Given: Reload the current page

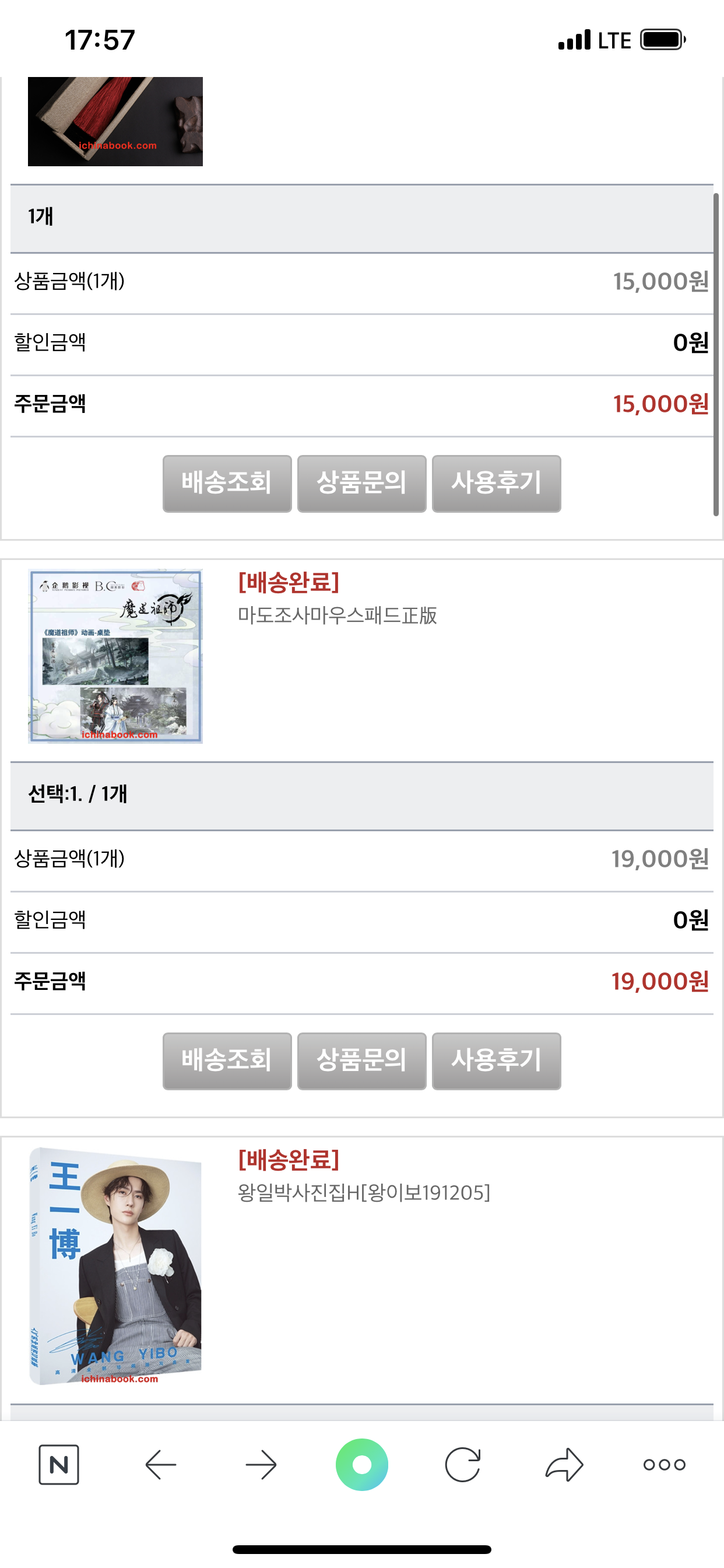Looking at the screenshot, I should coord(462,1464).
